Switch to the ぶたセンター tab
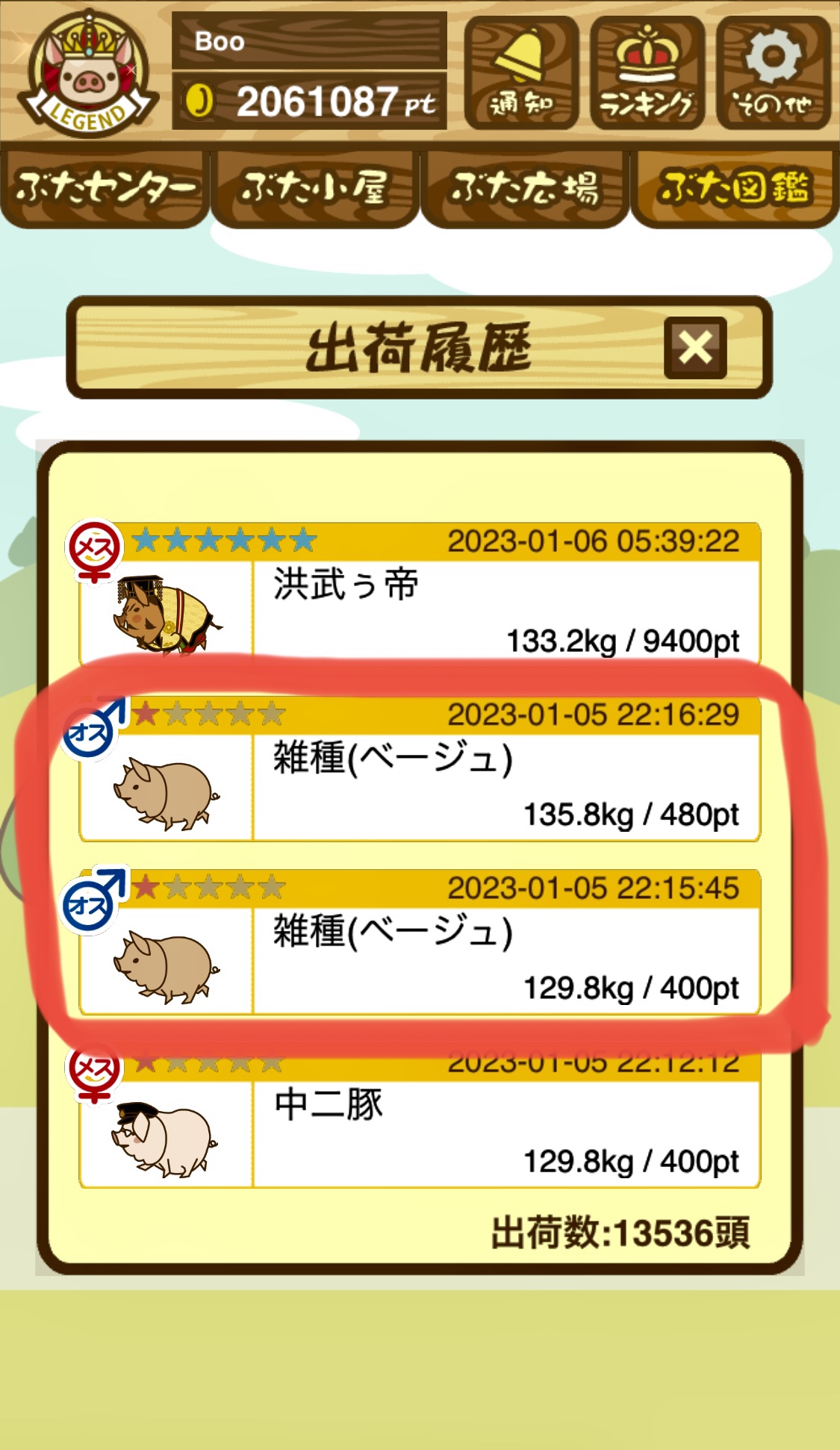The width and height of the screenshot is (840, 1450). tap(105, 187)
